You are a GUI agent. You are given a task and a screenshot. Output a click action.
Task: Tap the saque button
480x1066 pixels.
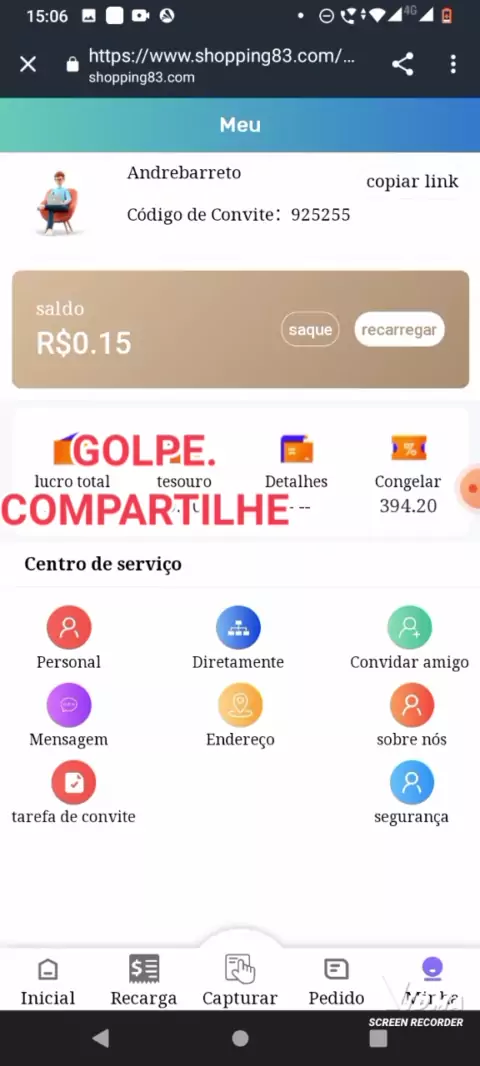click(x=310, y=330)
